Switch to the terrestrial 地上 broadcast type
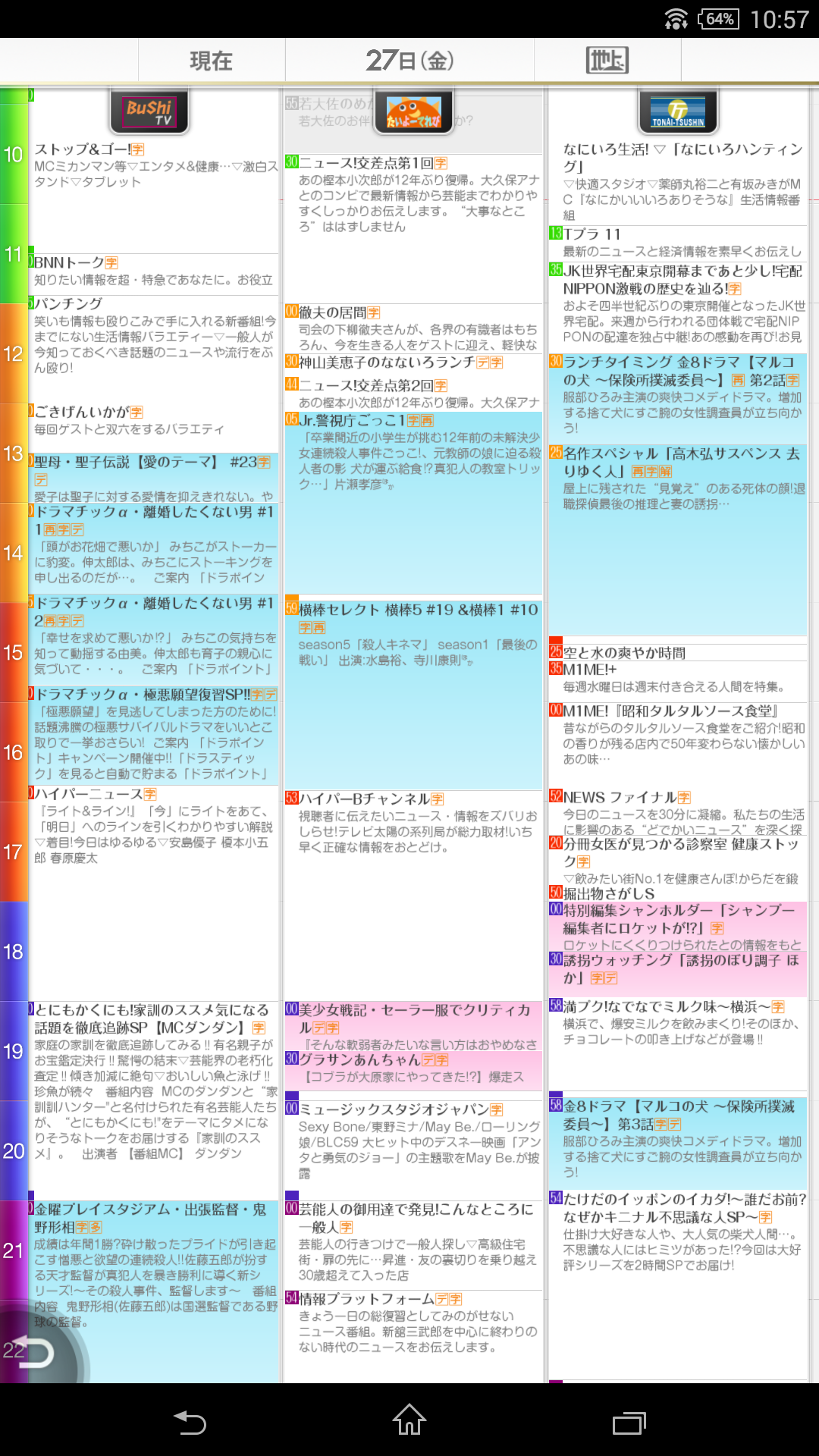This screenshot has width=819, height=1456. click(x=607, y=61)
